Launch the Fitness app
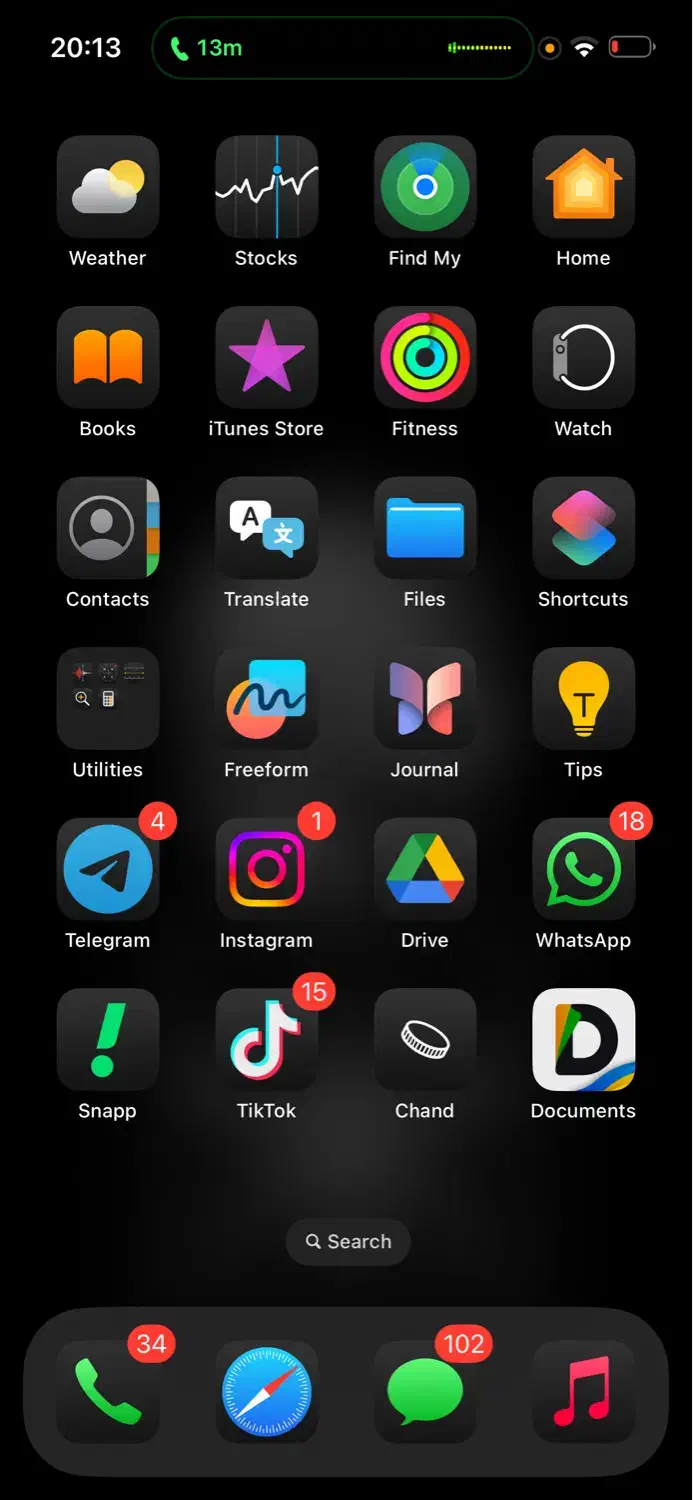This screenshot has width=693, height=1500. 425,358
